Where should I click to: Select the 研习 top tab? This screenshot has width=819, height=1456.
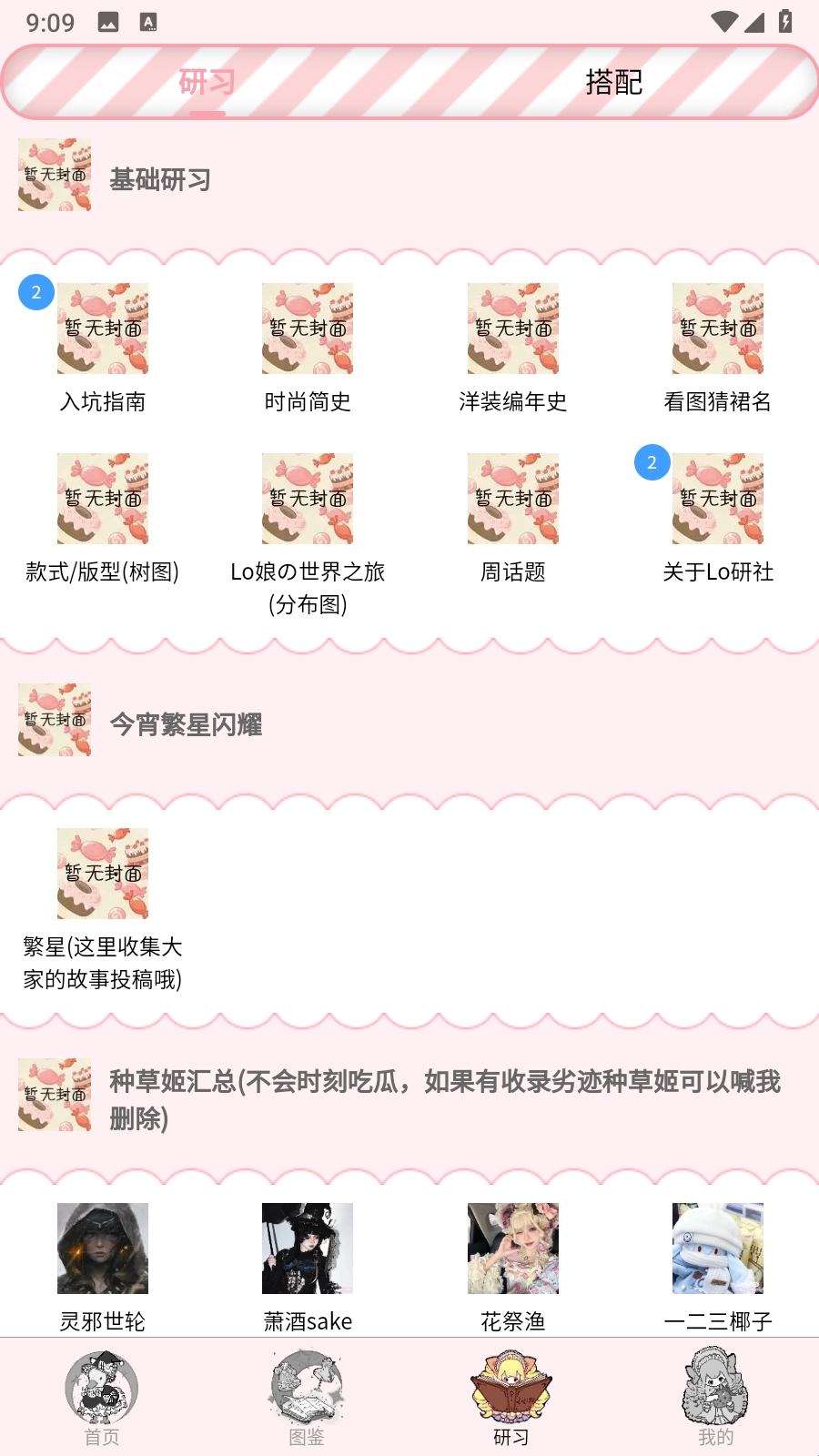point(207,82)
